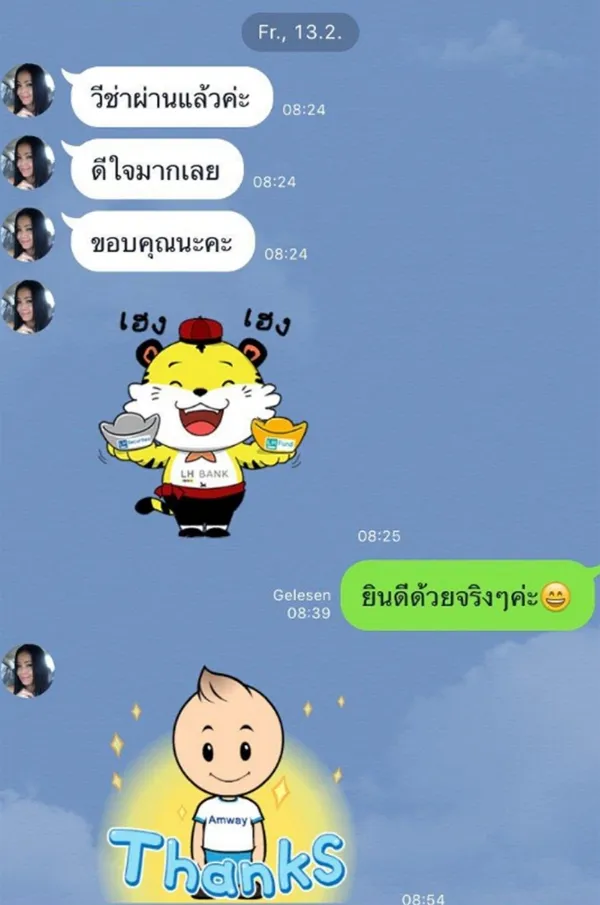600x905 pixels.
Task: Open sender's avatar beside "วีซ่าผ่านแล้วค่ะ" message
Action: [x=28, y=90]
